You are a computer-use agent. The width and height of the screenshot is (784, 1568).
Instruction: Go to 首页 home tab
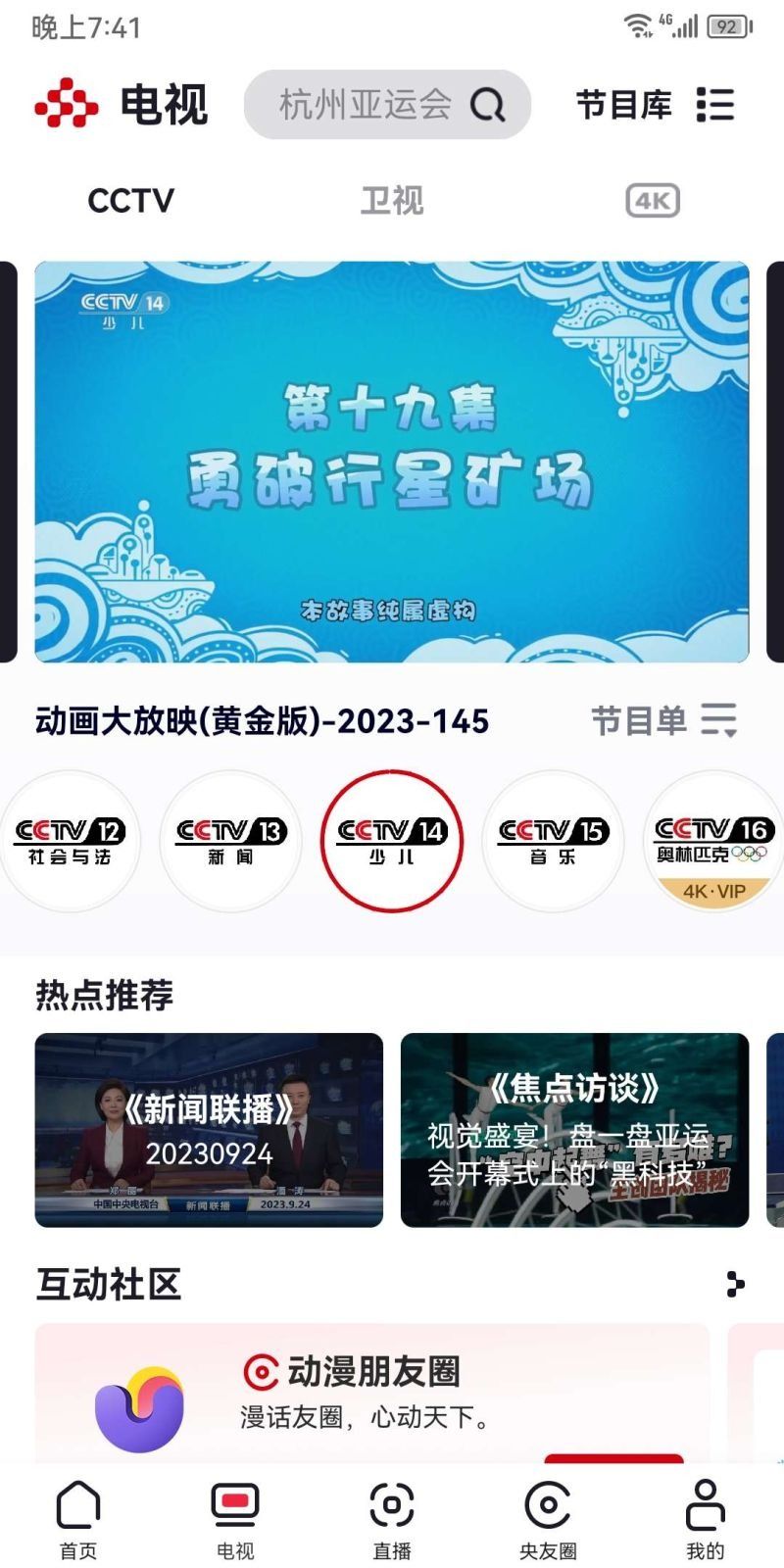pos(78,1518)
